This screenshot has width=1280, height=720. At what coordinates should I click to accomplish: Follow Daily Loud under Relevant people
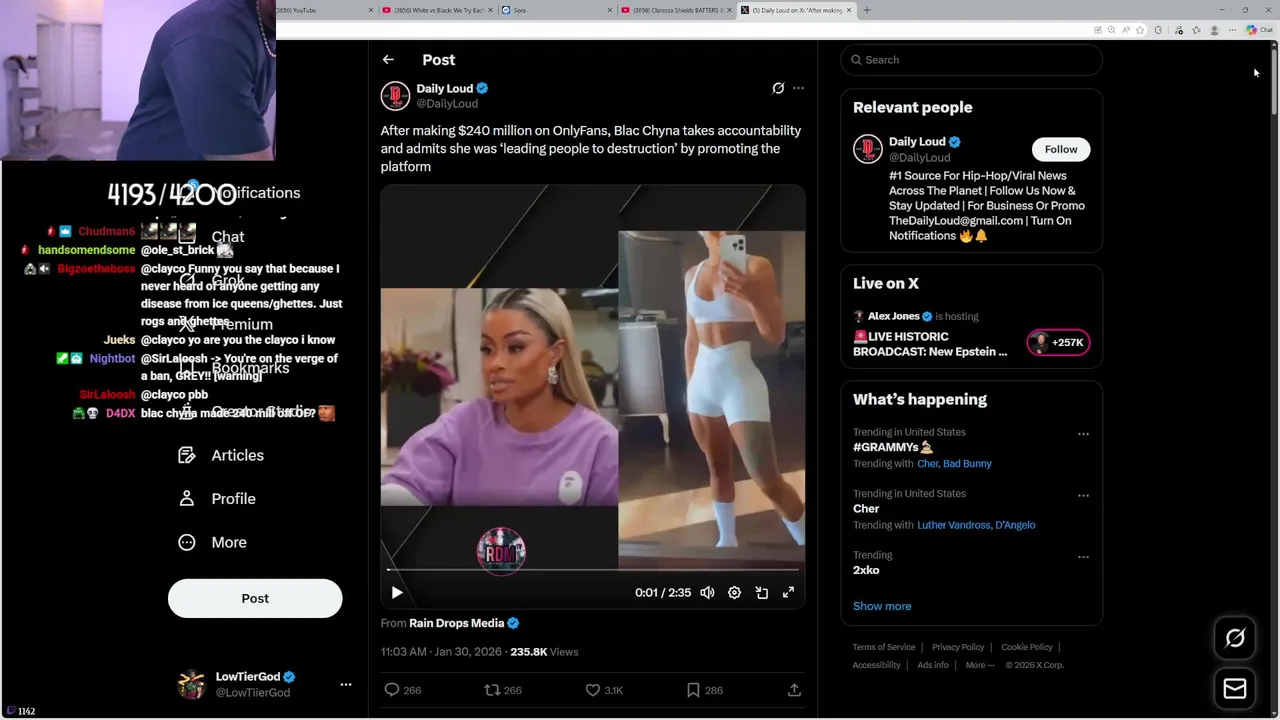click(1060, 149)
